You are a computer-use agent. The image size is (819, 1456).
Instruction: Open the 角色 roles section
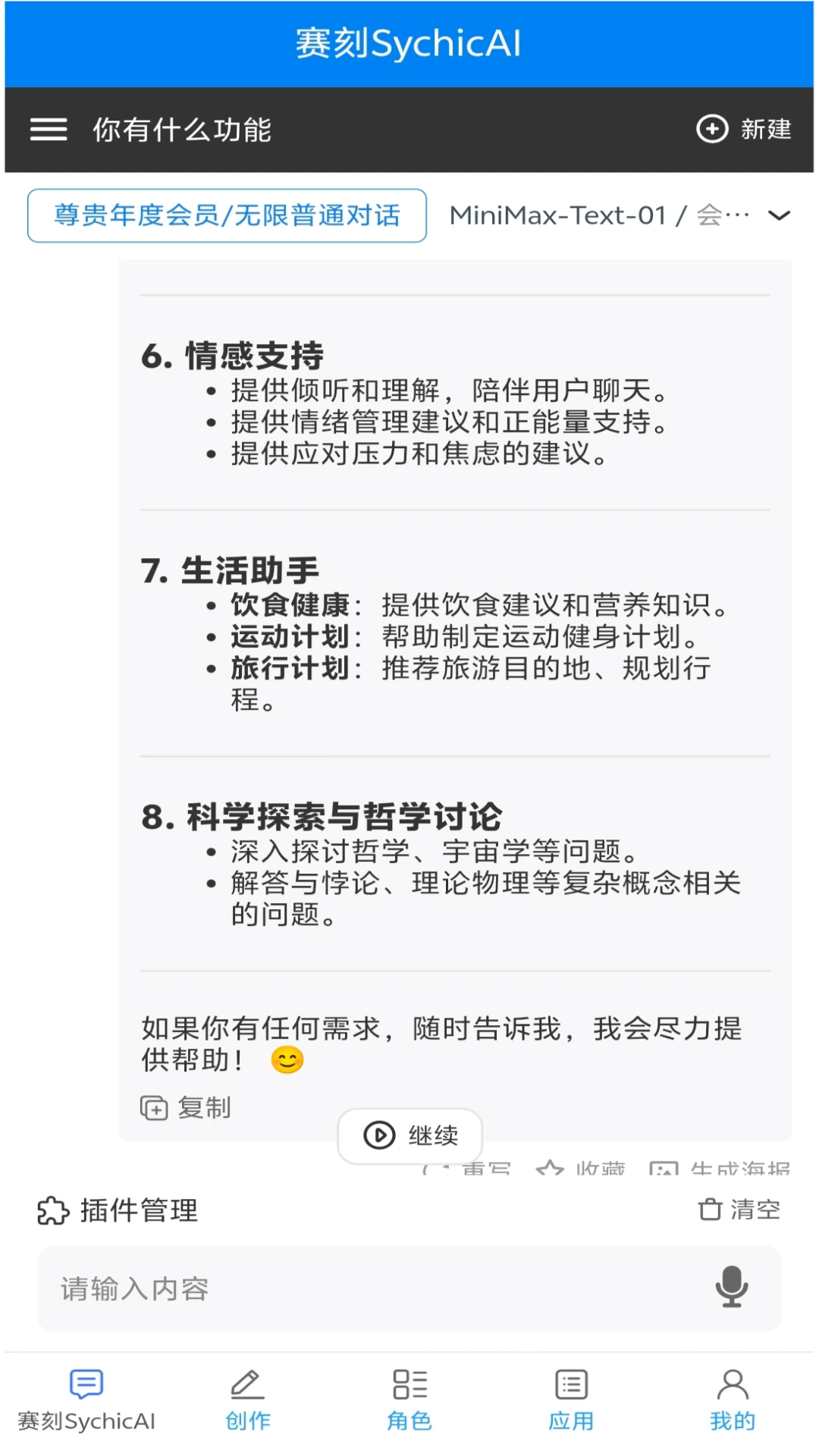[409, 1401]
